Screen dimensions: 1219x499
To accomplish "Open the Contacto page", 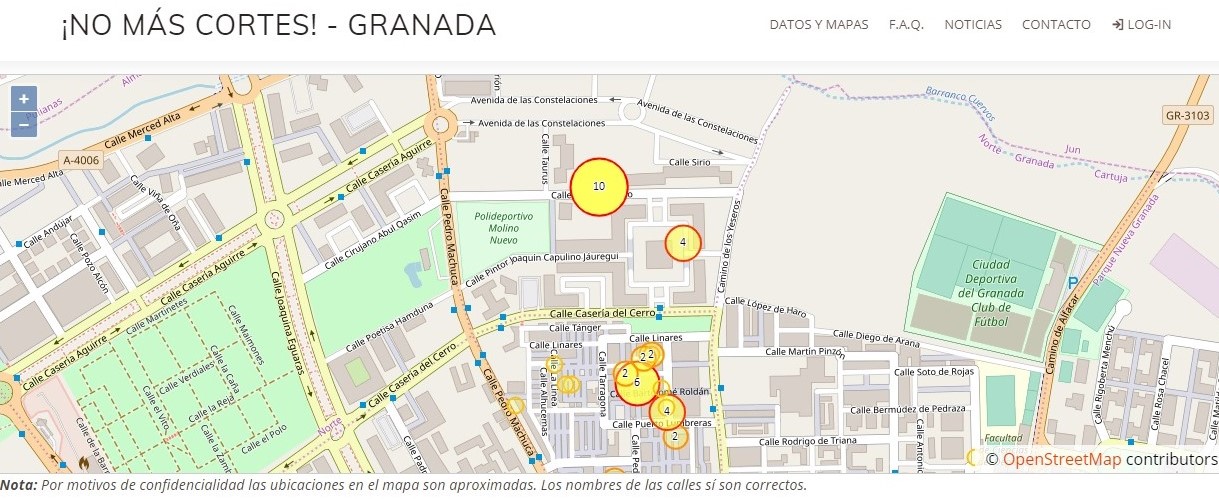I will (x=1056, y=25).
